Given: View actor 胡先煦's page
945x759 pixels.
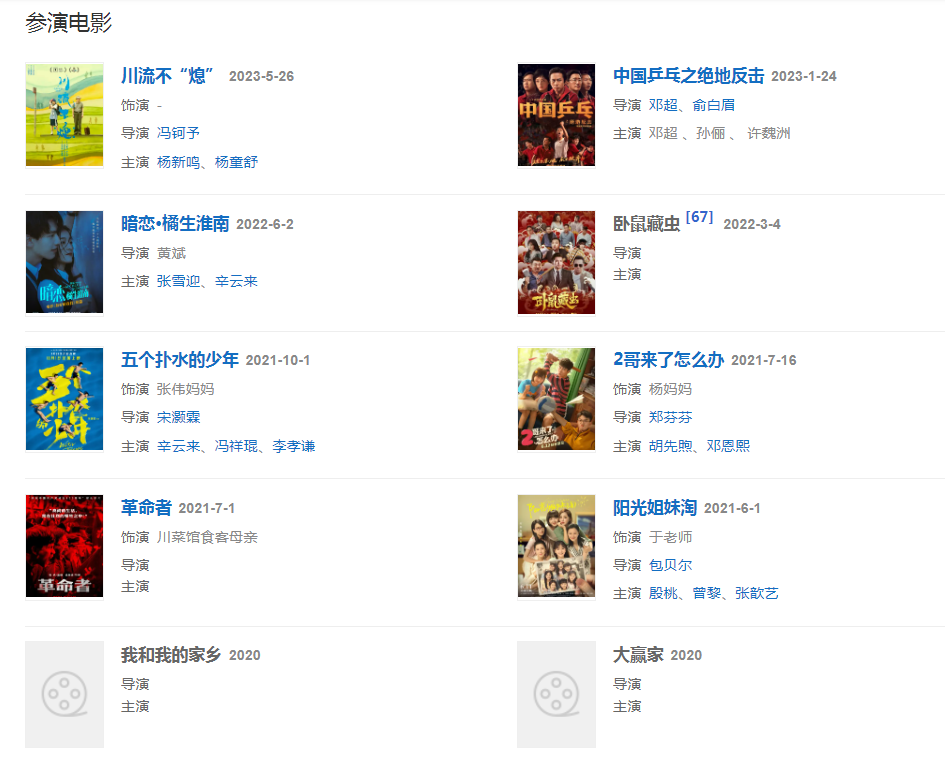Looking at the screenshot, I should [670, 446].
